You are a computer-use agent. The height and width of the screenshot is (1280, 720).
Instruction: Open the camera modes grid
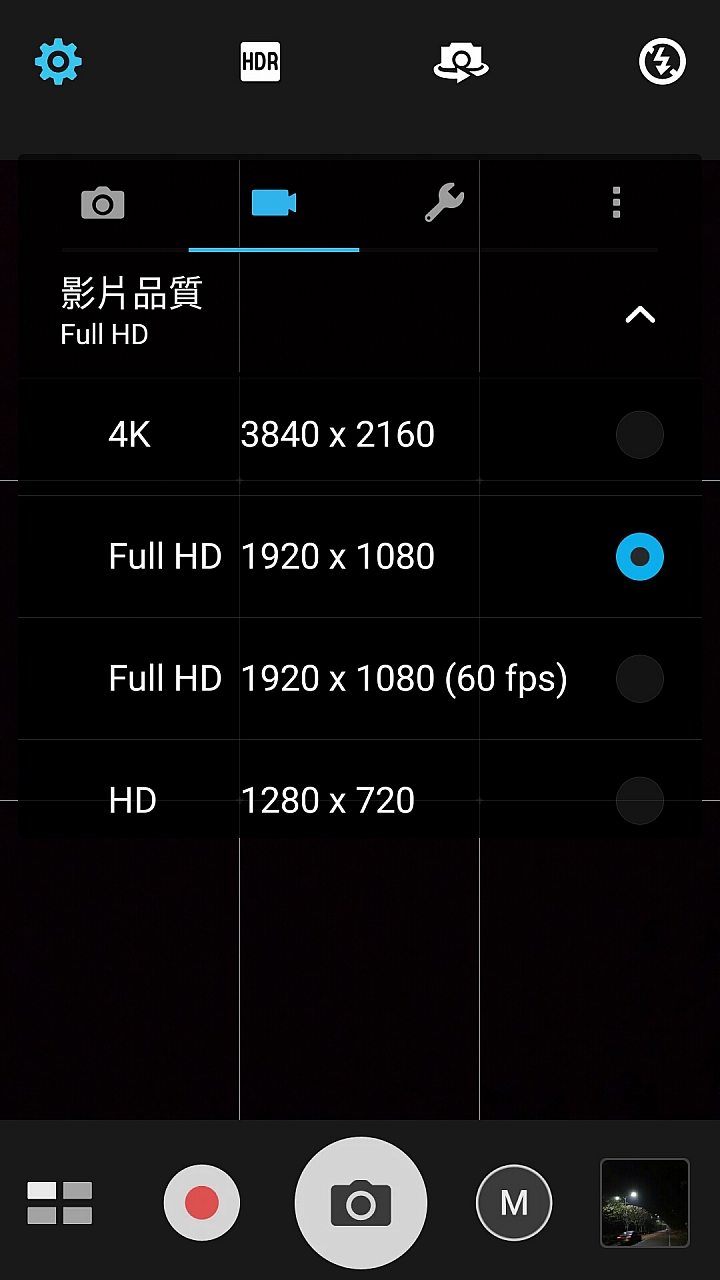60,1202
